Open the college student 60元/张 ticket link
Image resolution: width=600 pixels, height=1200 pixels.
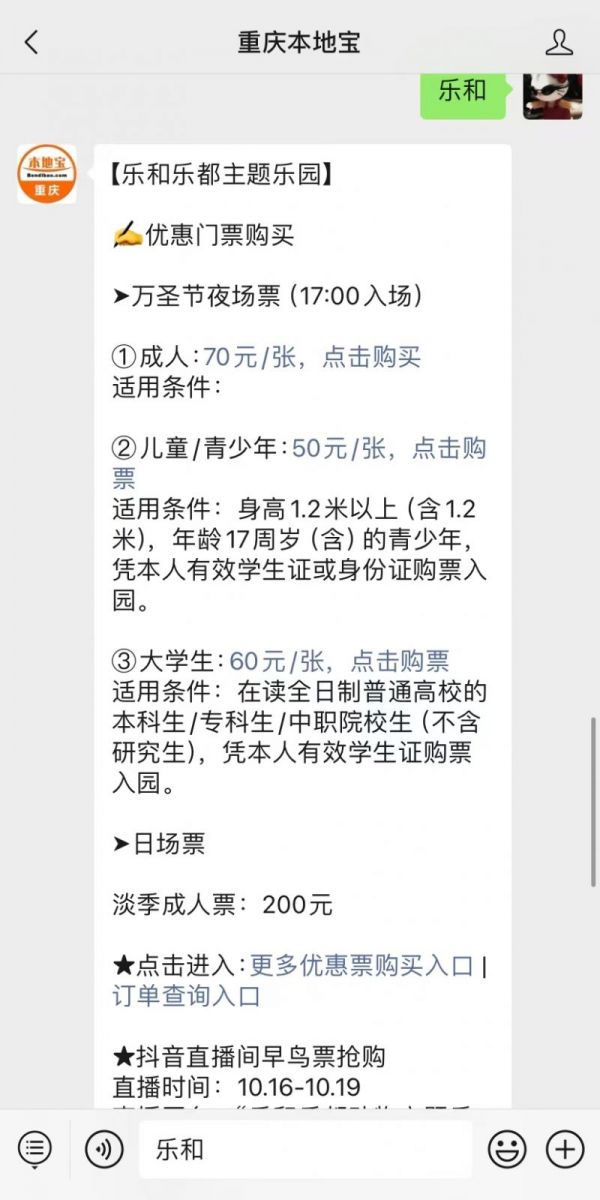(340, 661)
